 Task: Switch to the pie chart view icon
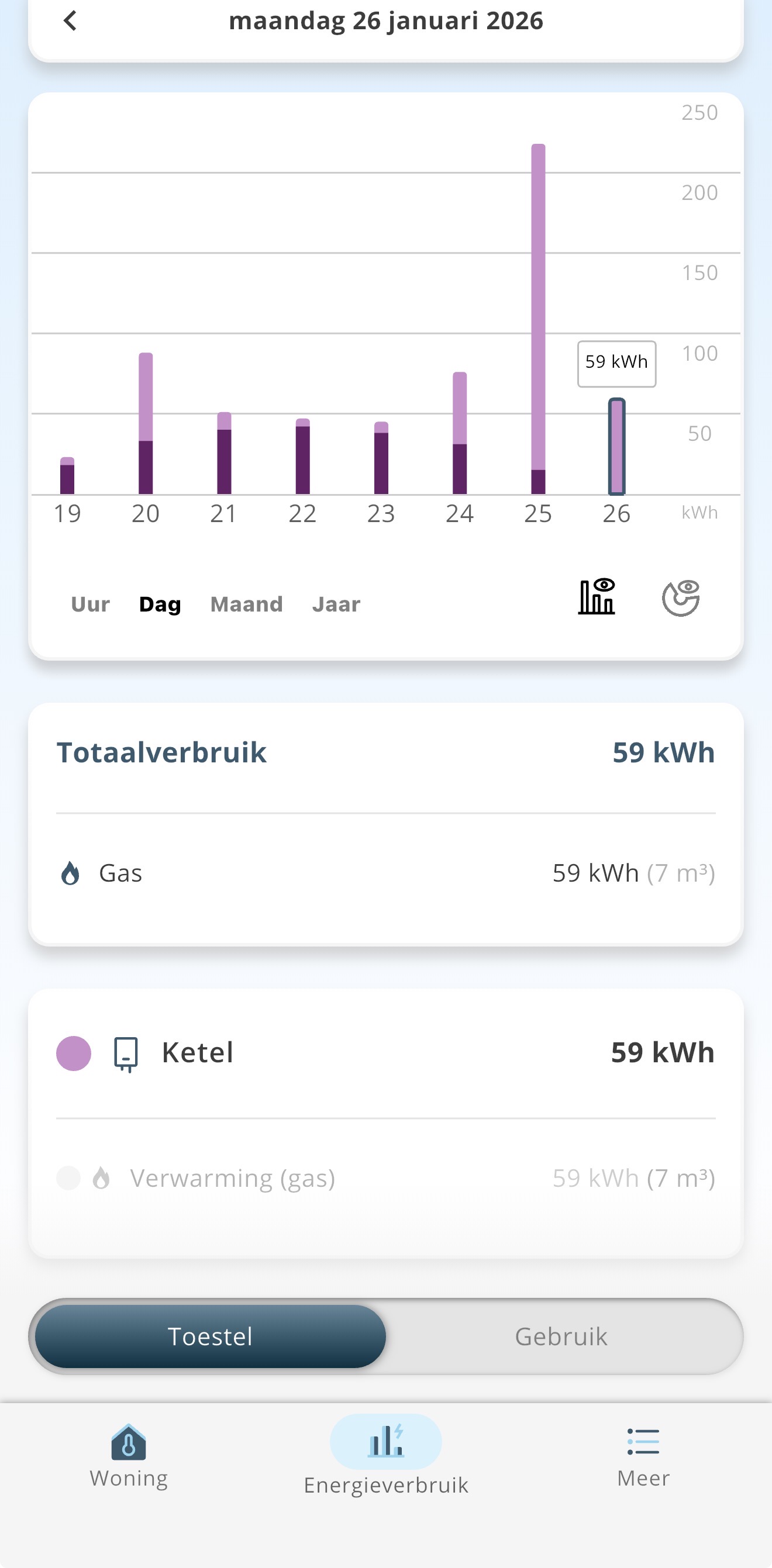tap(680, 598)
